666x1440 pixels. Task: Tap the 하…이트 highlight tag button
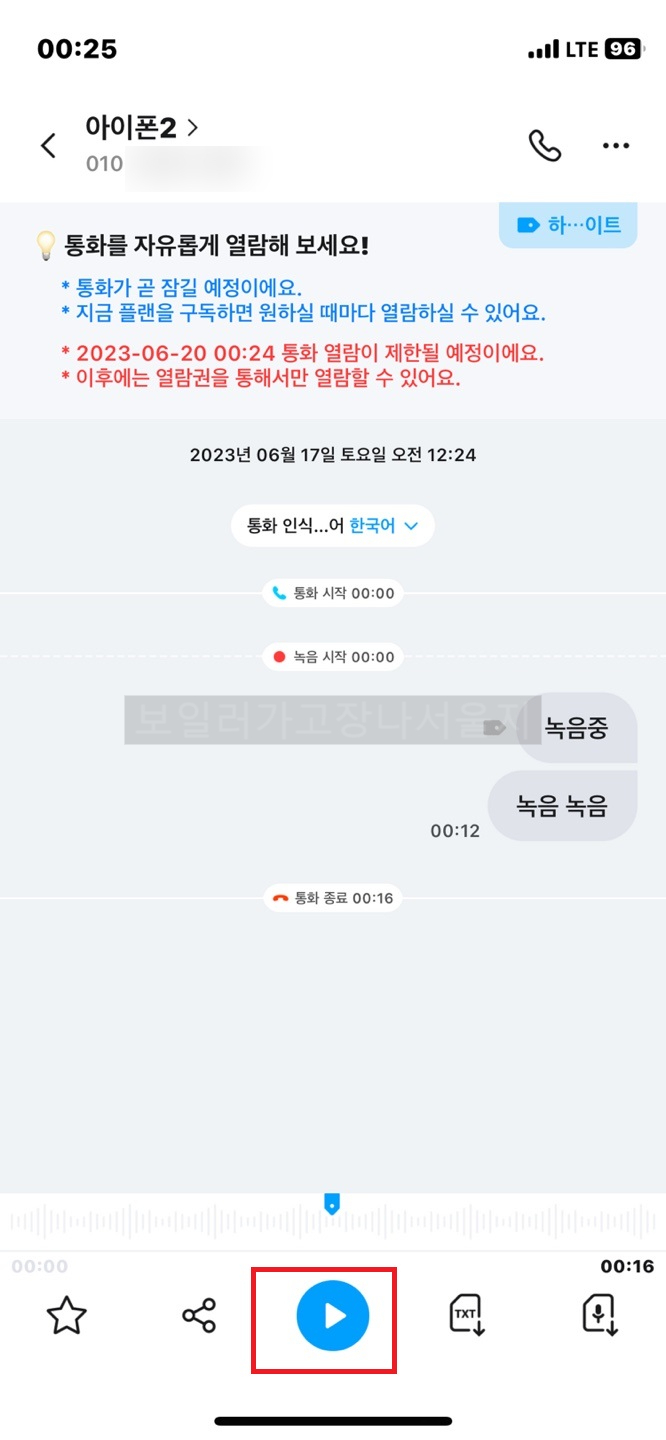[x=568, y=225]
